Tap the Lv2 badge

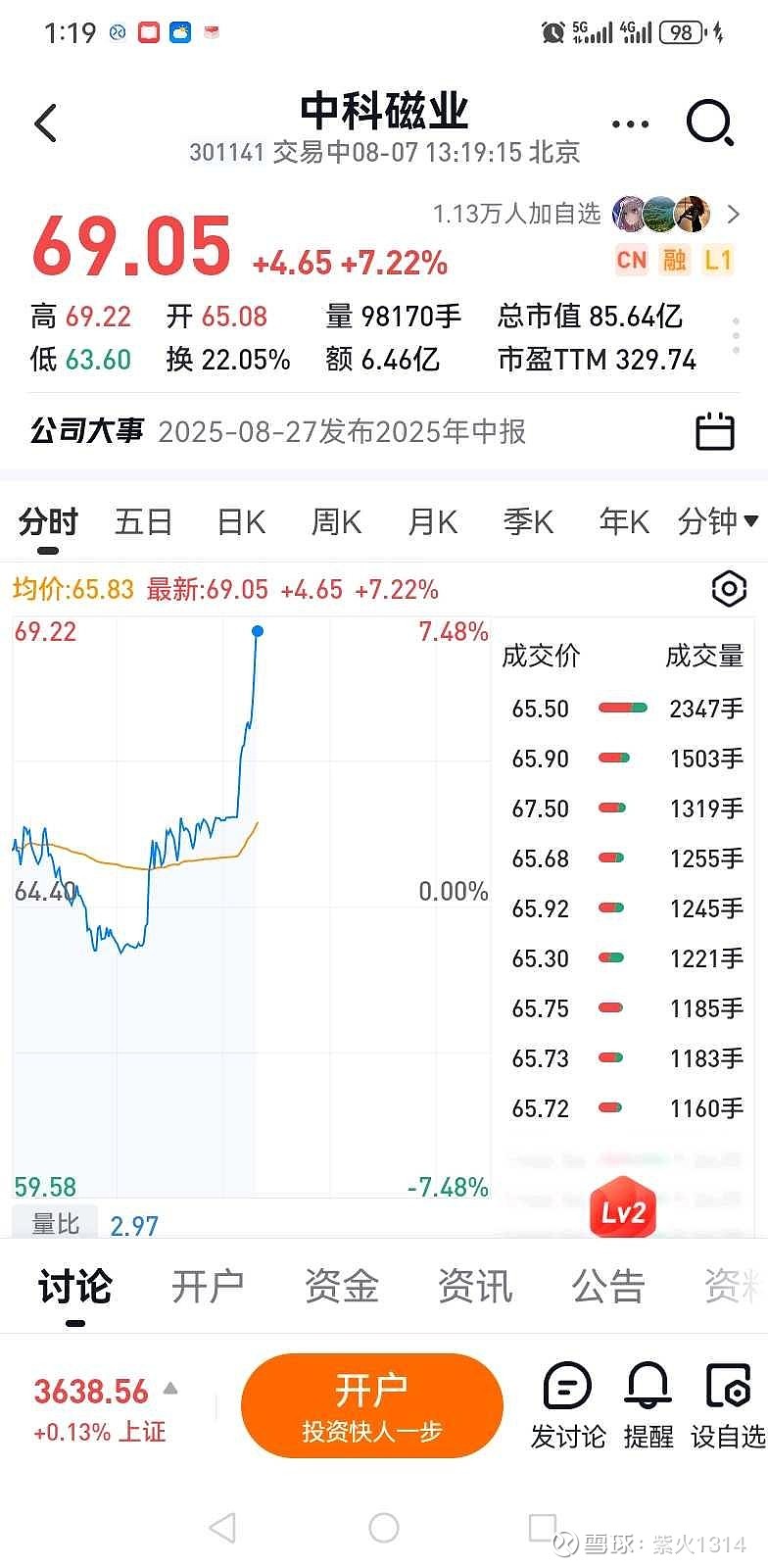coord(622,1210)
